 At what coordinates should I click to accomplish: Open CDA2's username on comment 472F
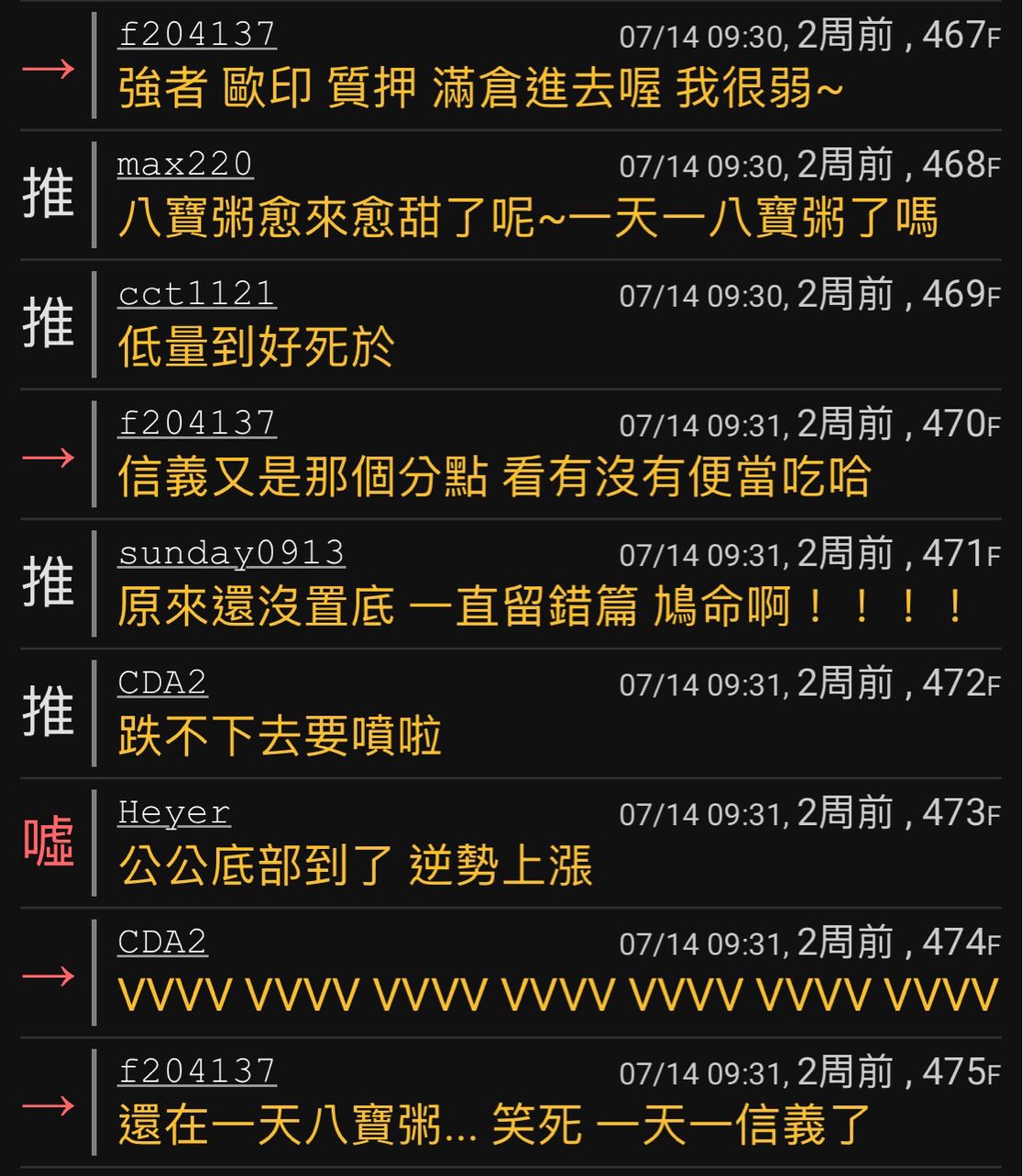point(162,683)
